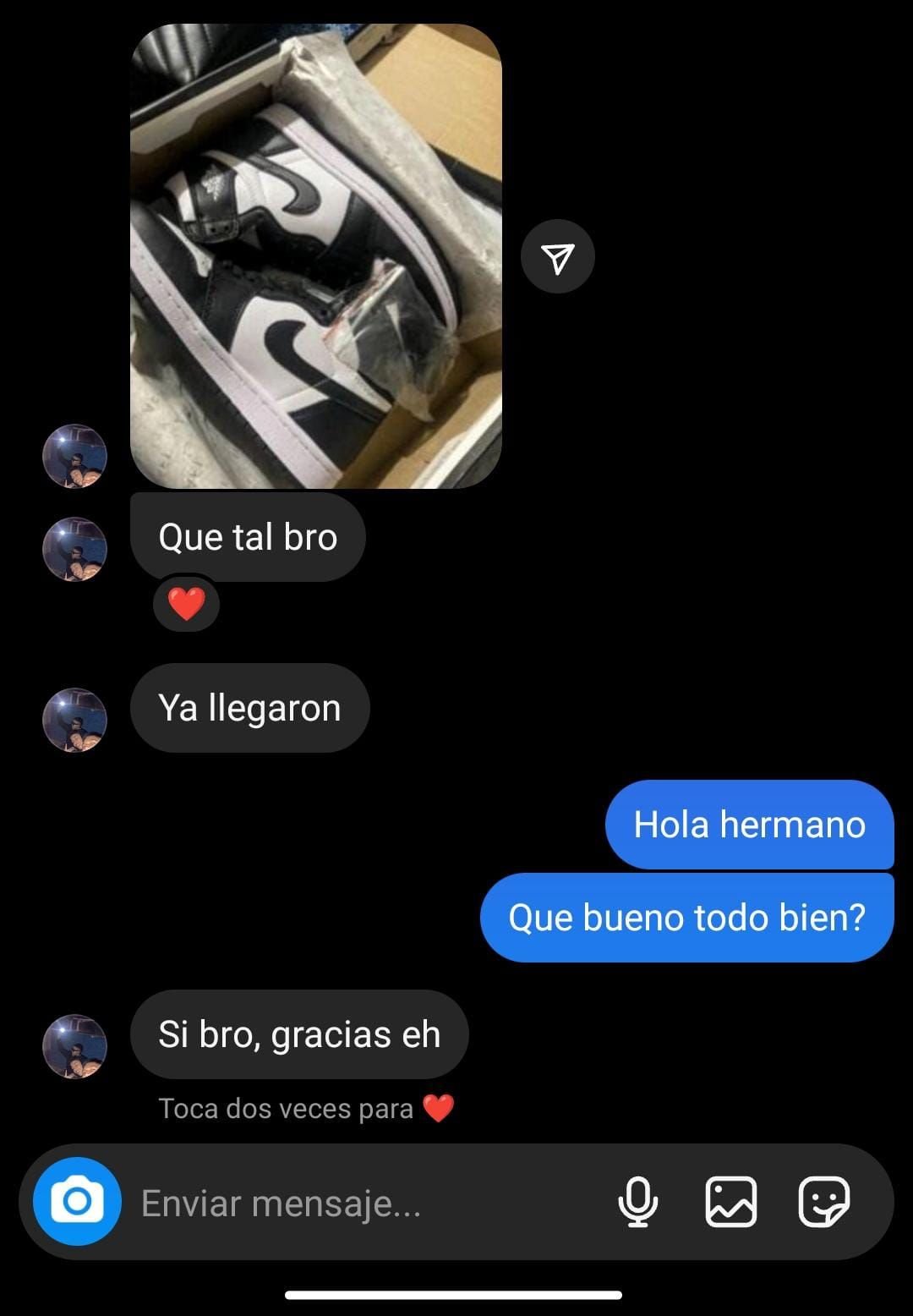Image resolution: width=913 pixels, height=1316 pixels.
Task: Record a voice message with the microphone
Action: tap(637, 1201)
